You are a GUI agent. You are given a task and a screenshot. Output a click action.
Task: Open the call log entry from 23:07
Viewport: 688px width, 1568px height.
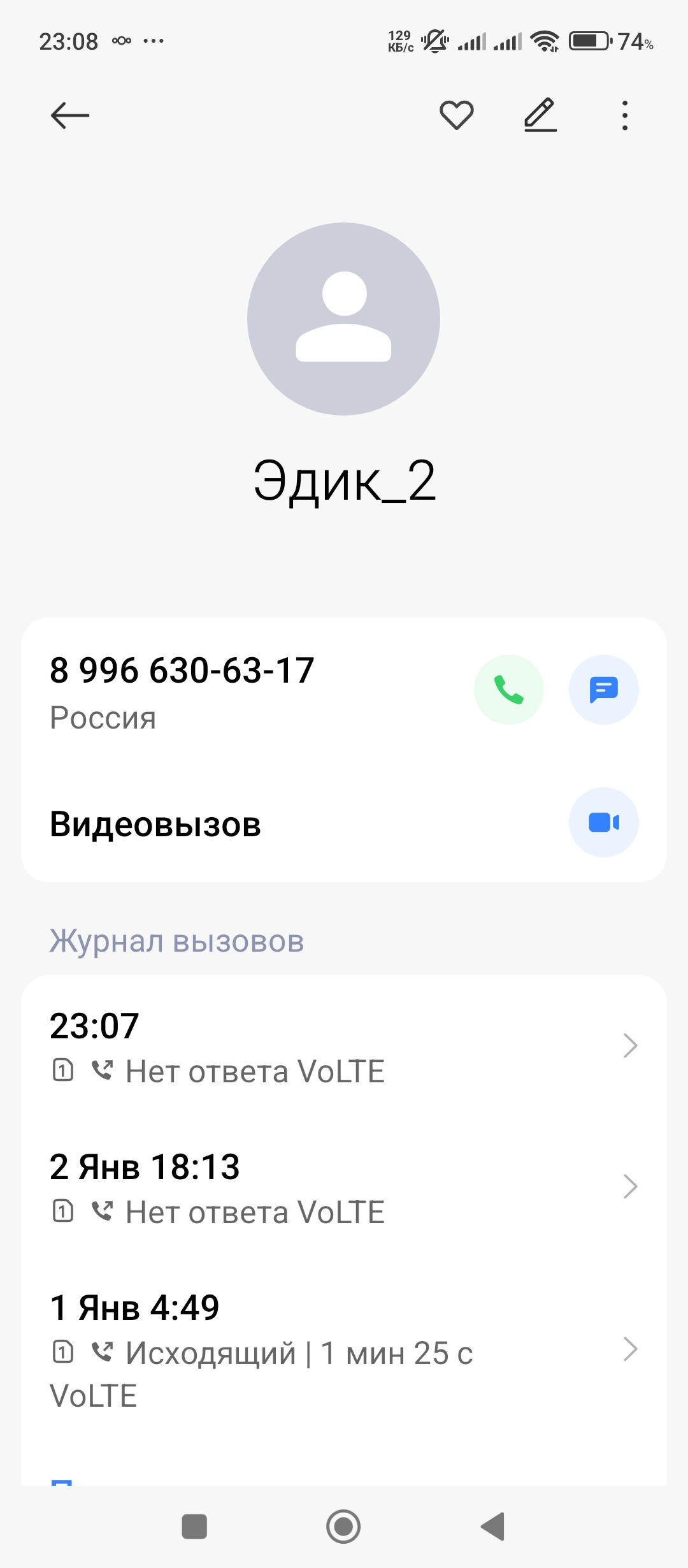tap(344, 1045)
